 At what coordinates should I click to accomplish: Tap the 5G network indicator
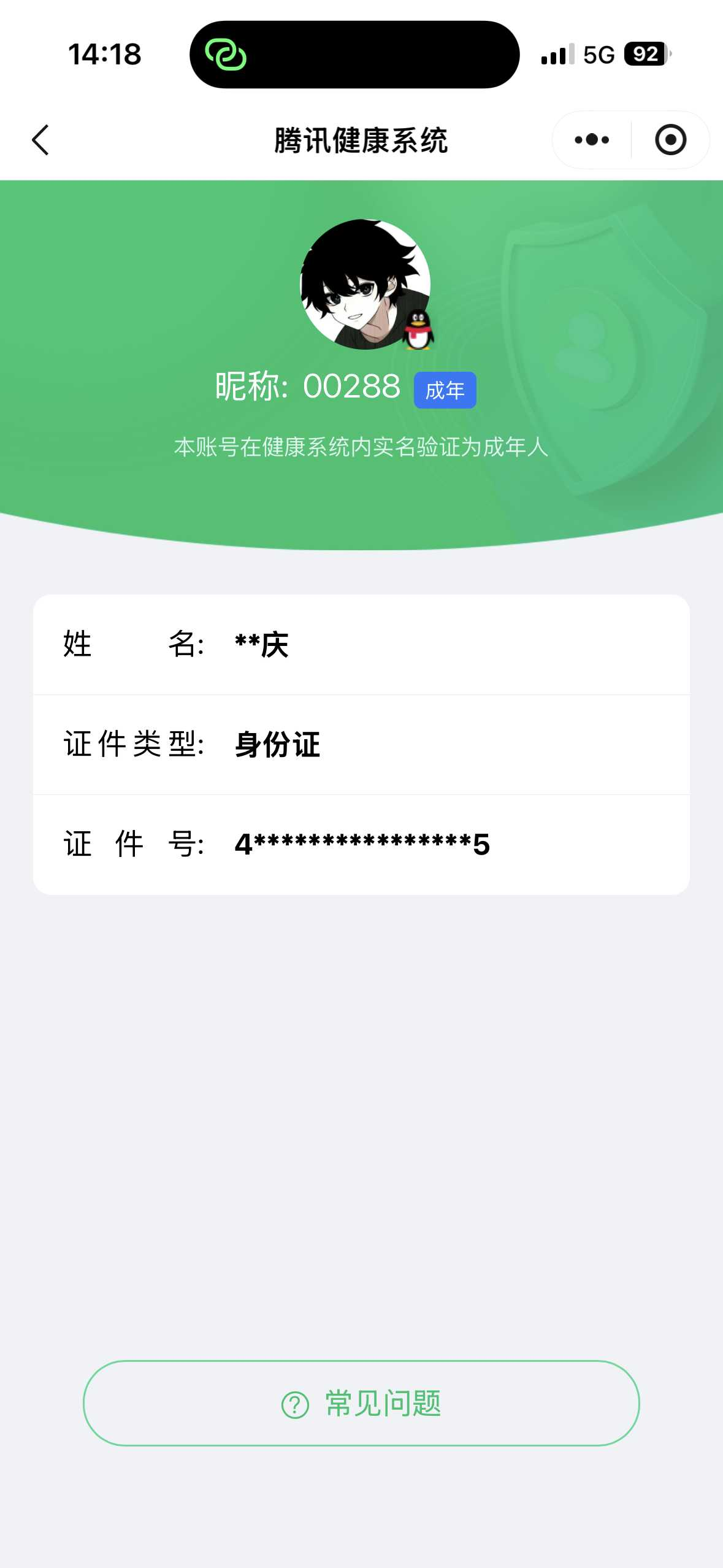tap(599, 55)
